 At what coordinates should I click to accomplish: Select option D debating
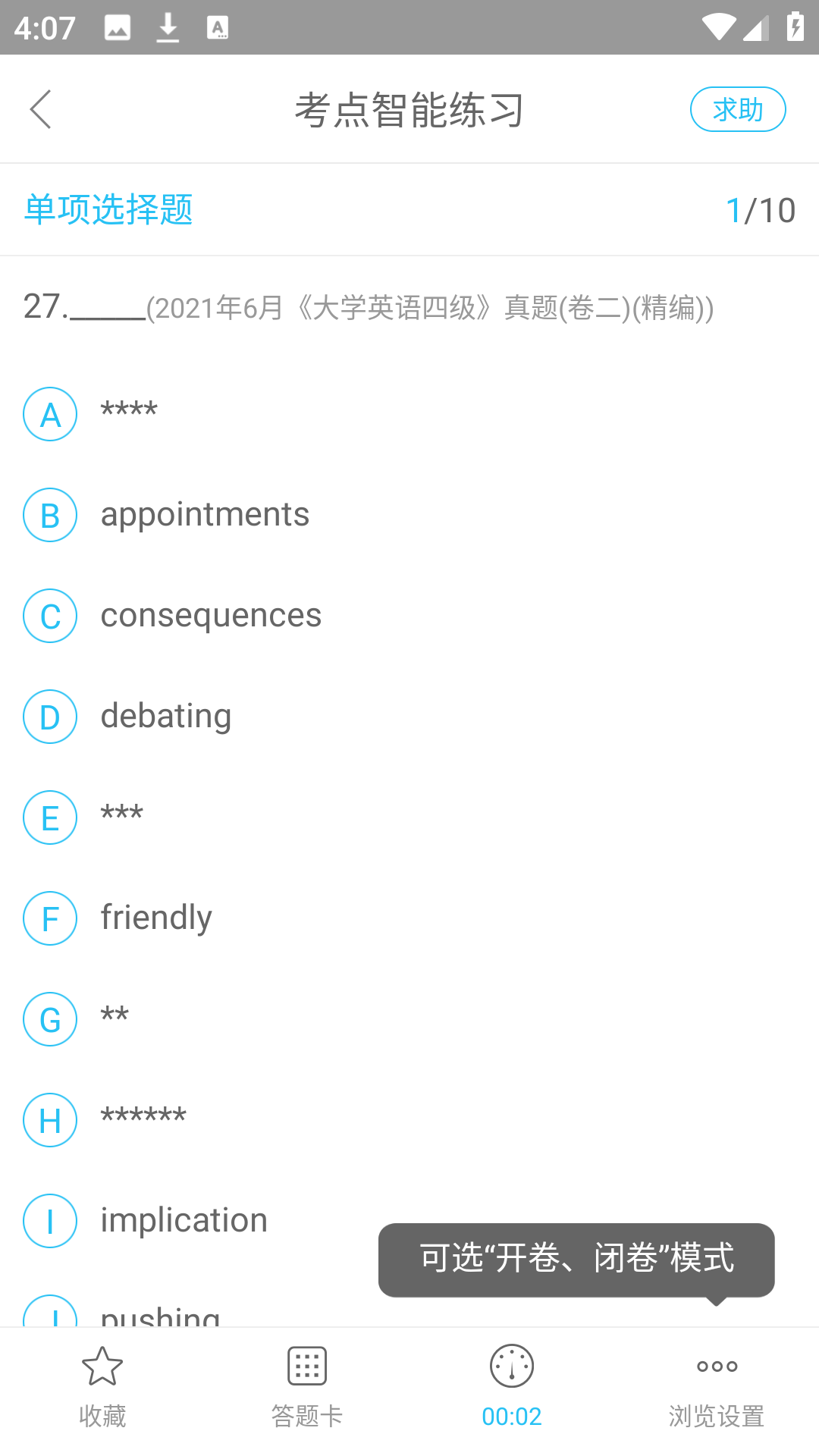click(x=50, y=717)
